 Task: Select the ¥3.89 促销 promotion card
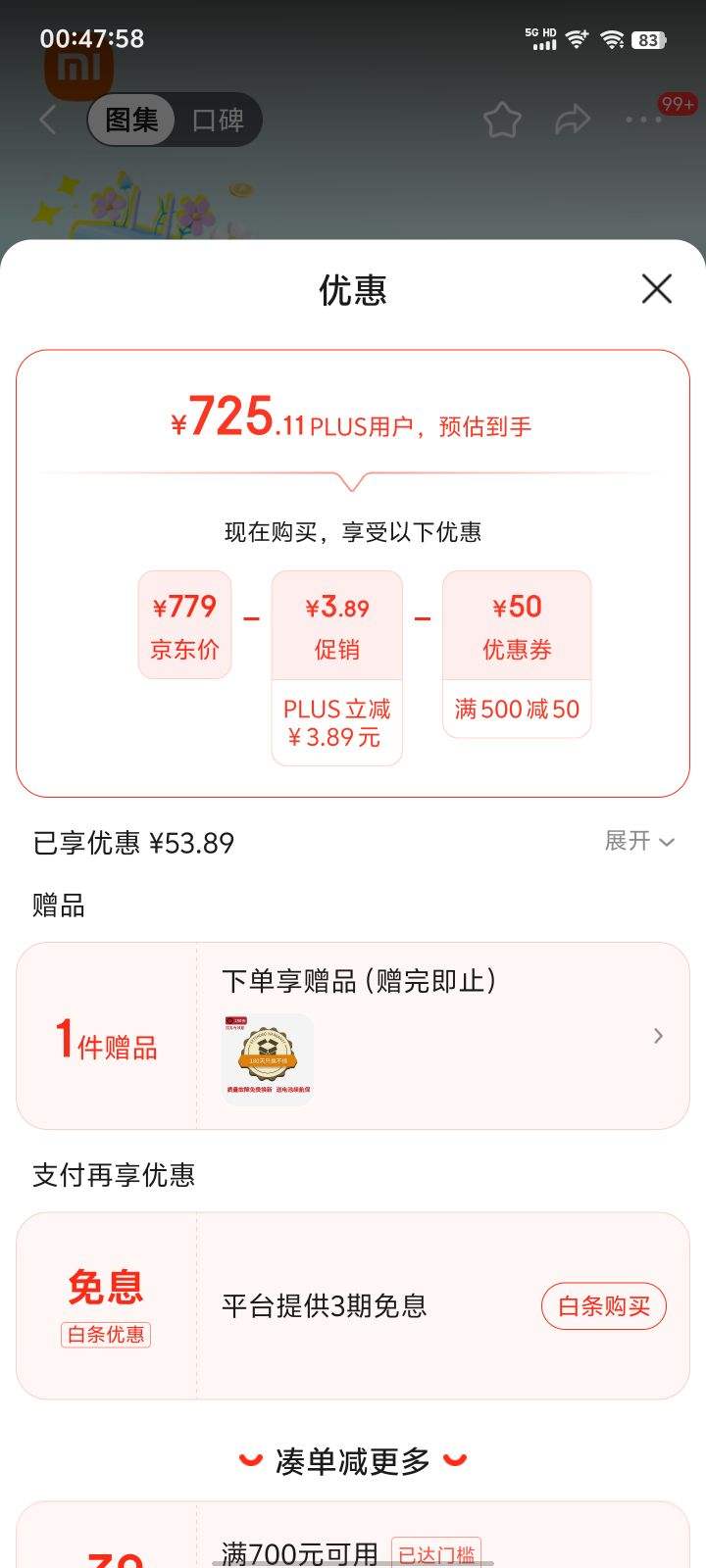[337, 624]
